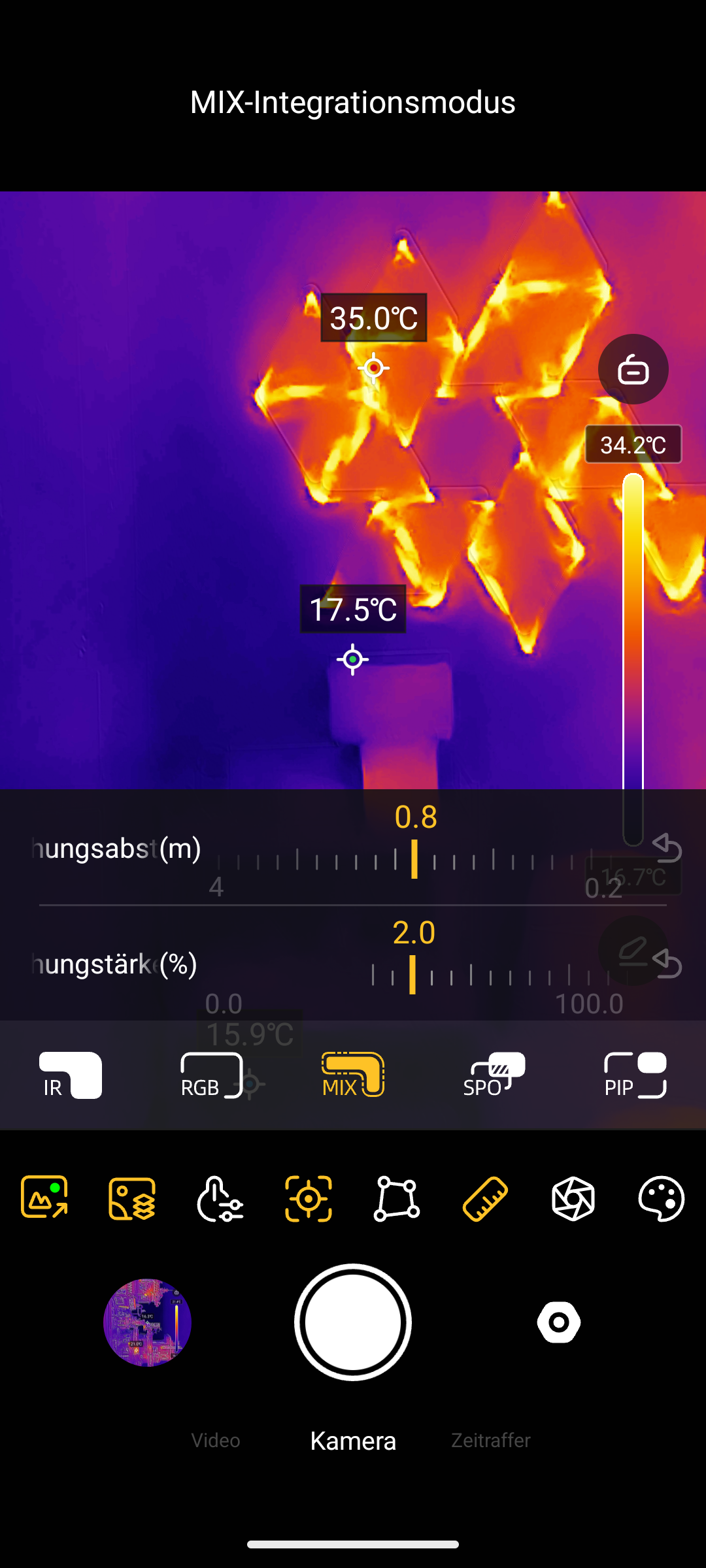Open the color palette selector
The width and height of the screenshot is (706, 1568).
661,1199
